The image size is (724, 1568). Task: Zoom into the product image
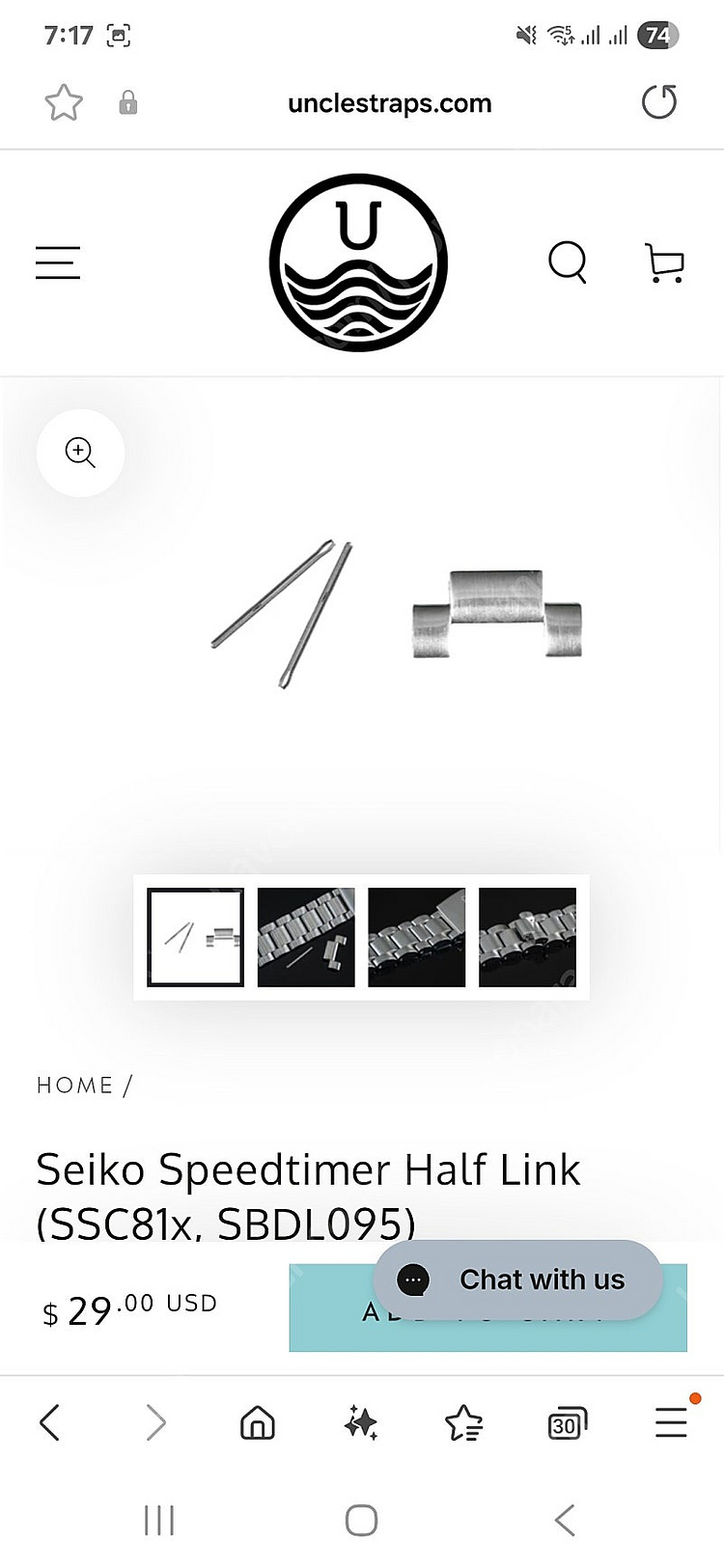pos(80,453)
